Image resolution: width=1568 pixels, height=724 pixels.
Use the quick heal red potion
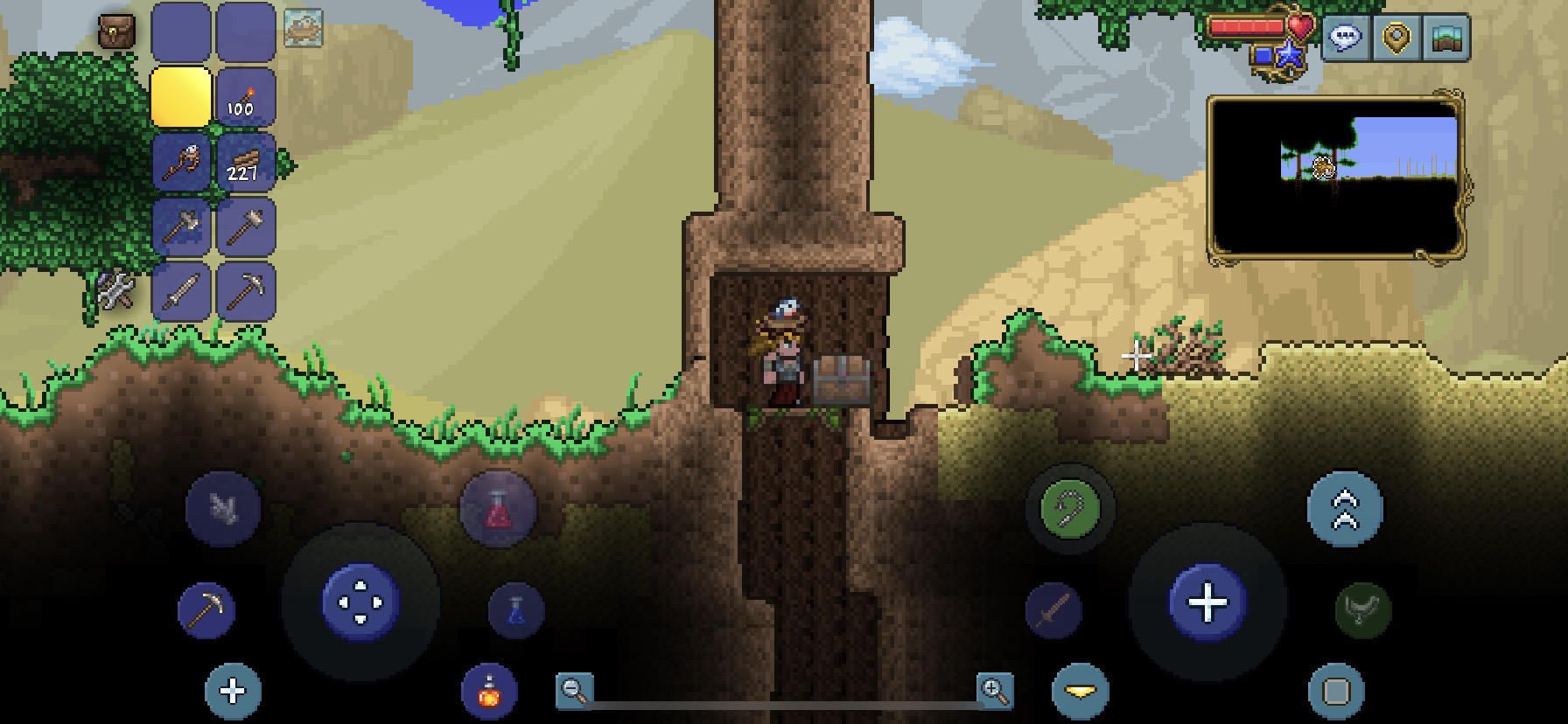[x=498, y=510]
